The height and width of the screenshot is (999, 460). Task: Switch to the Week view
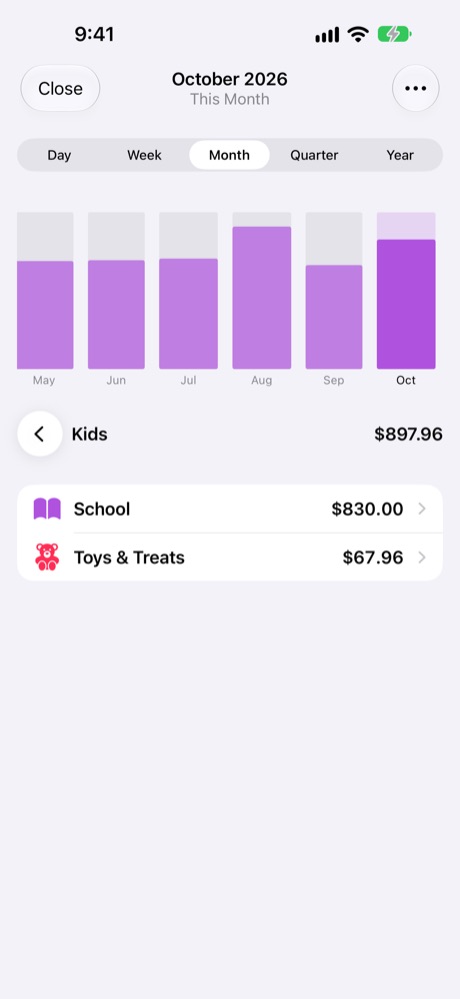tap(145, 155)
